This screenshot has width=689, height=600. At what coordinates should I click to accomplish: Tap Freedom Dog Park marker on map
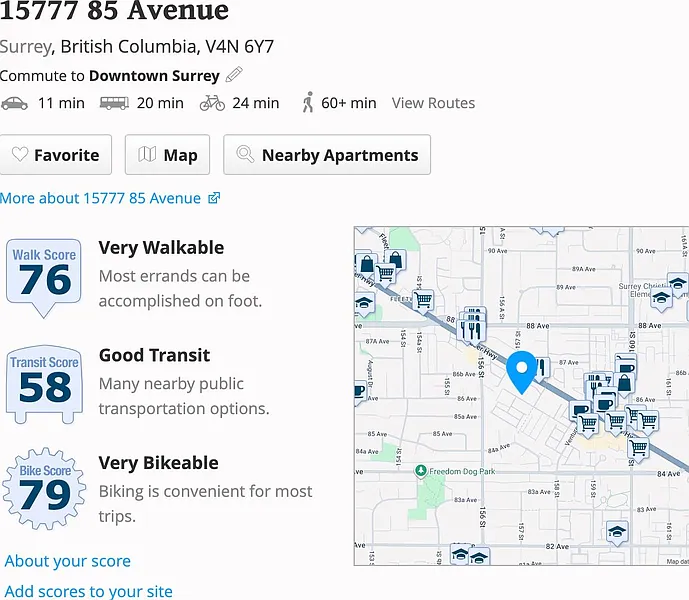[422, 471]
